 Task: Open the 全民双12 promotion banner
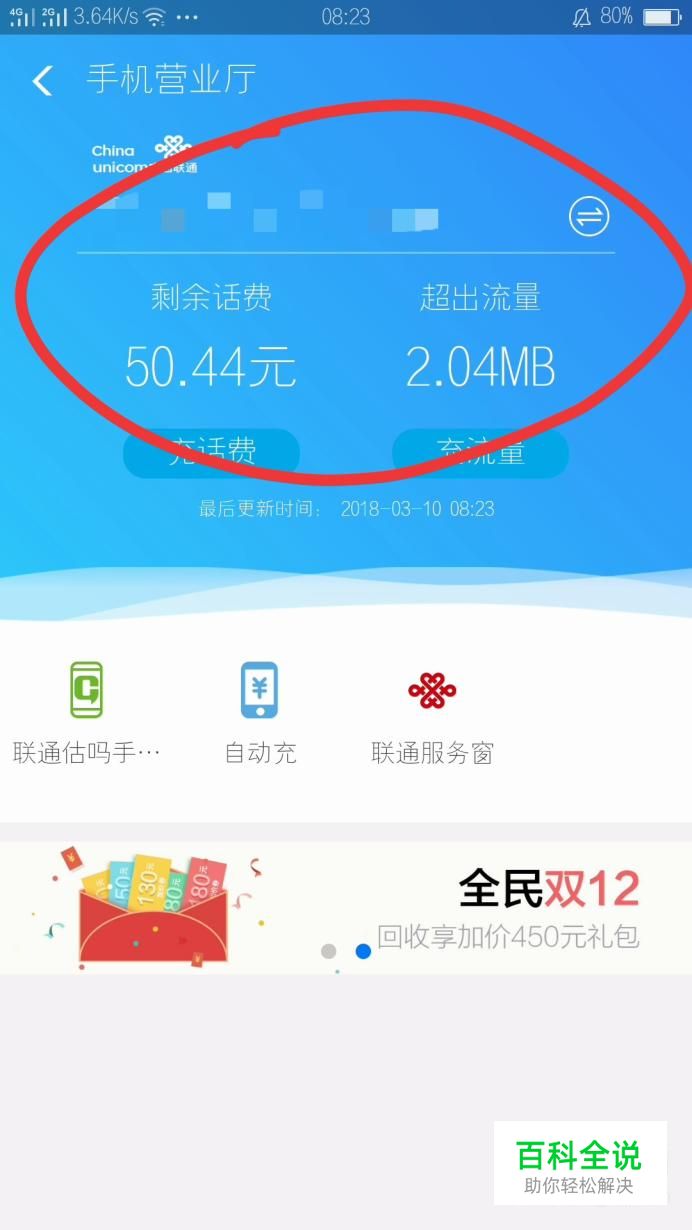pyautogui.click(x=346, y=907)
